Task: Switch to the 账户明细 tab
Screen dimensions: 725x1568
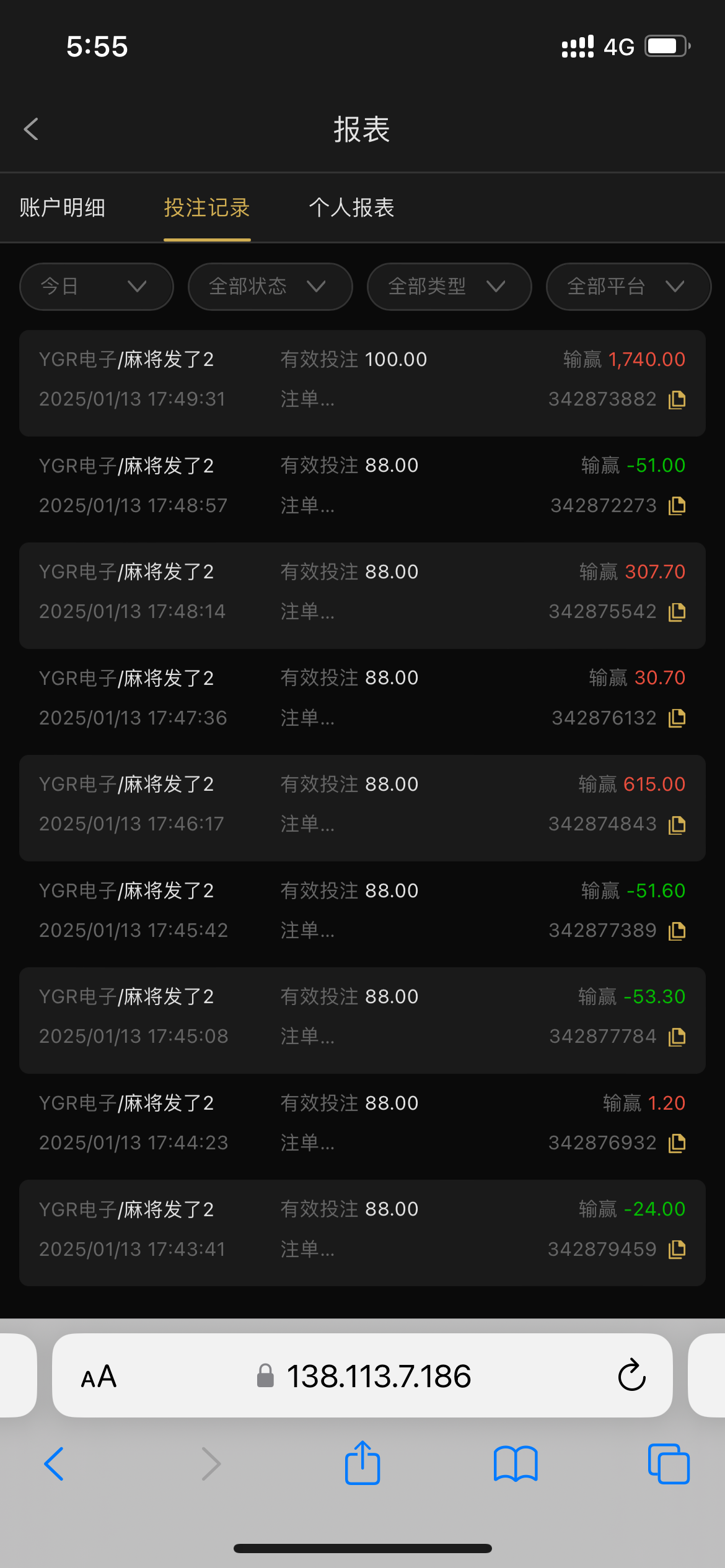Action: 62,207
